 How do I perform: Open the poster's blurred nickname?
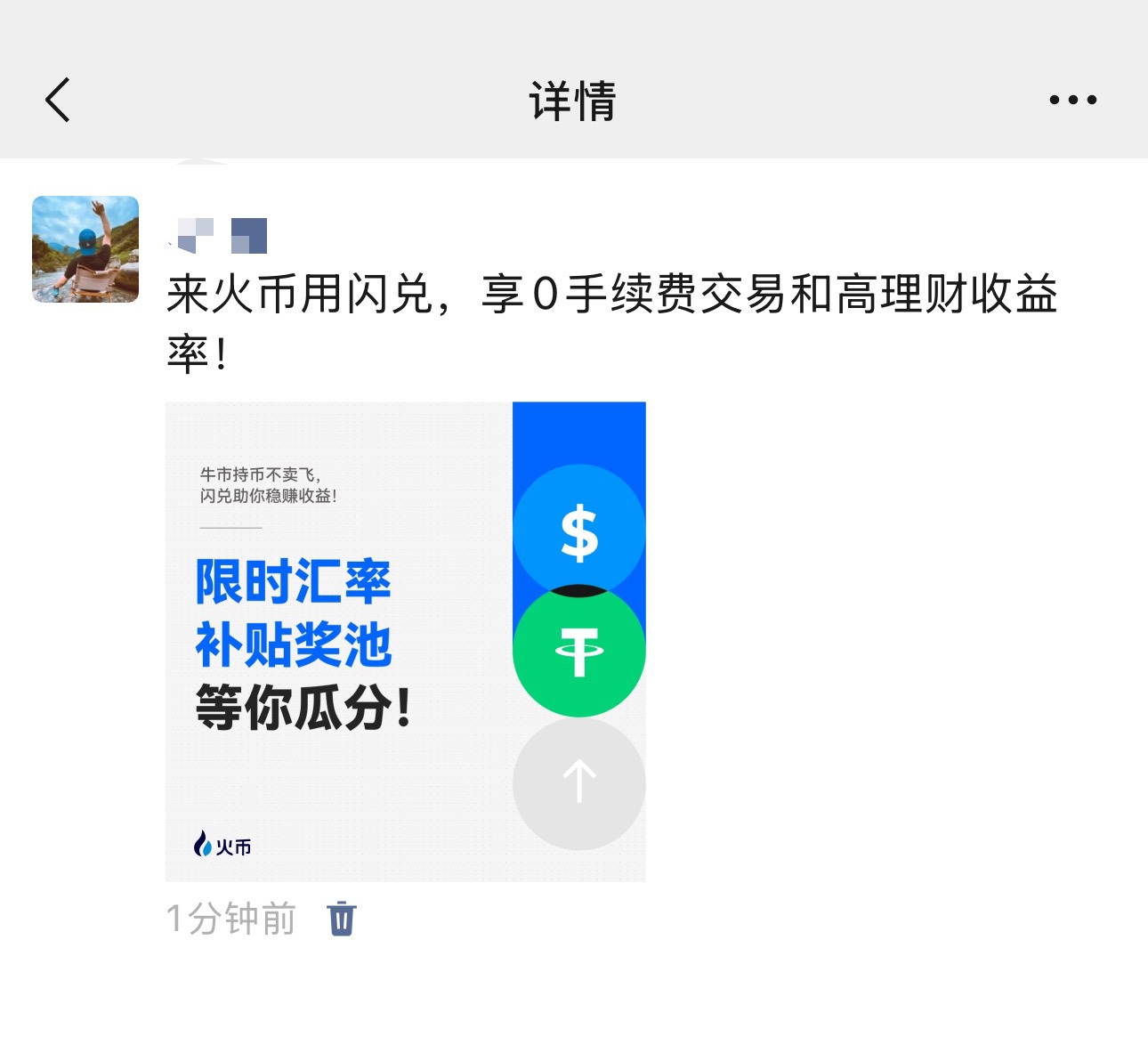[x=219, y=236]
